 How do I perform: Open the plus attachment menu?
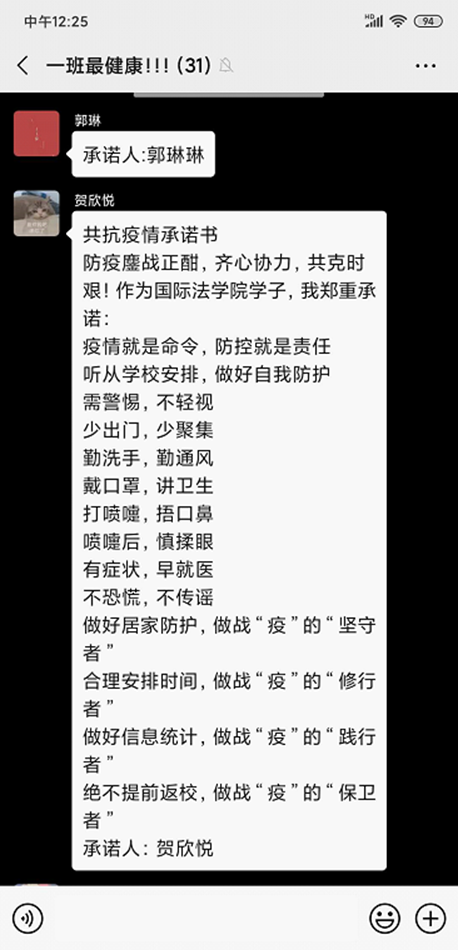tap(430, 918)
